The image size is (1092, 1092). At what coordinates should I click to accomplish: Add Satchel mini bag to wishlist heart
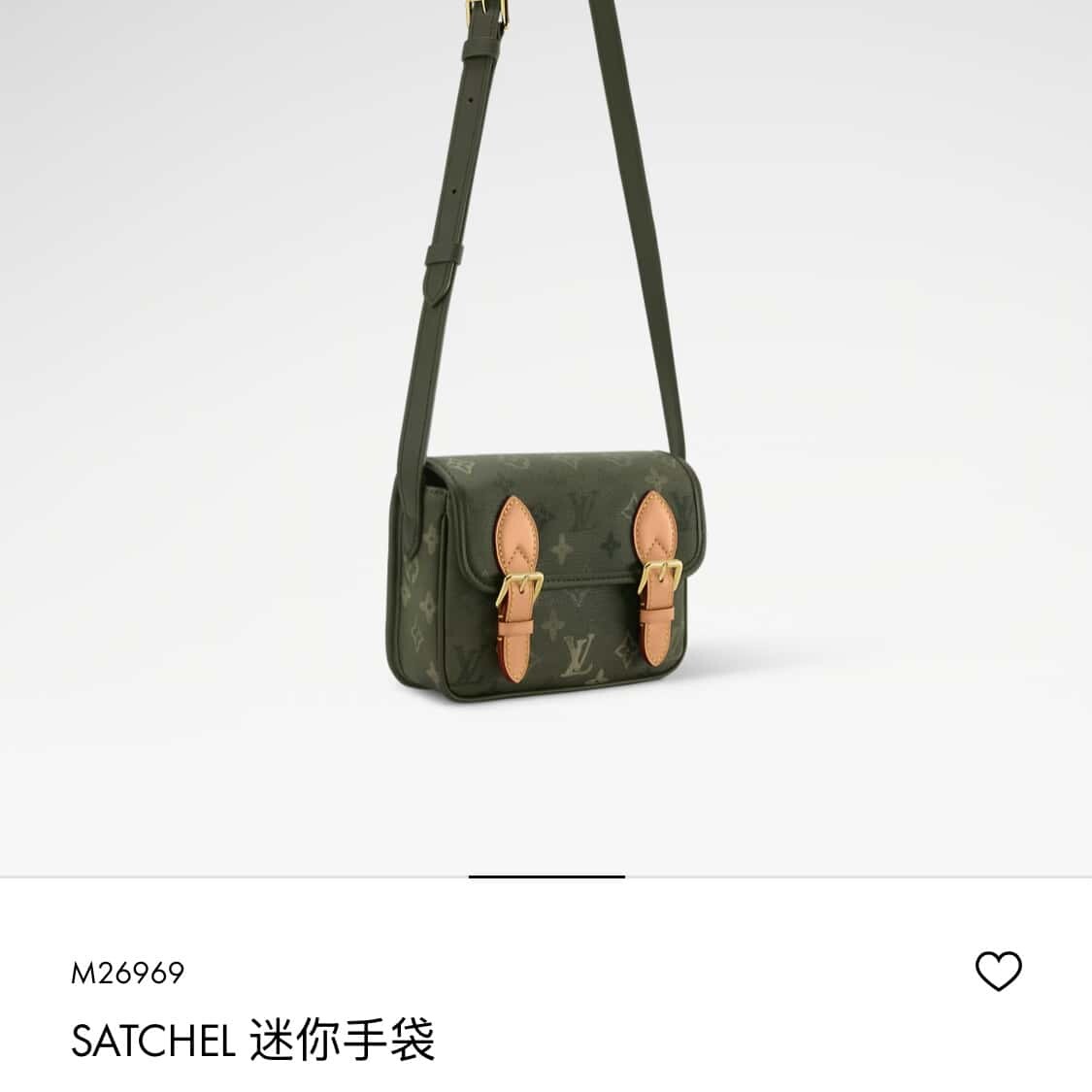tap(997, 971)
